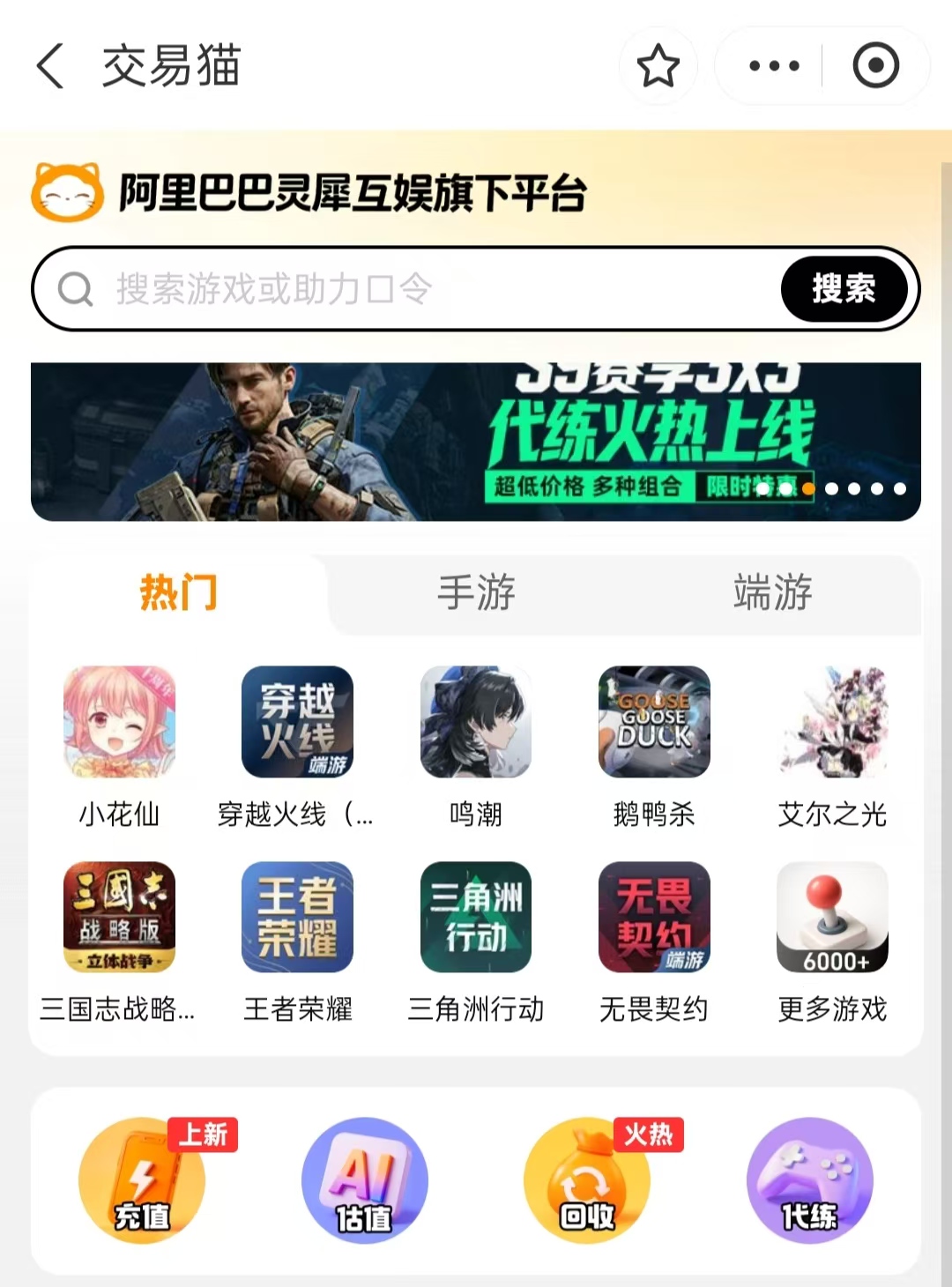
Task: Open the 代练火热上线 banner
Action: (476, 442)
